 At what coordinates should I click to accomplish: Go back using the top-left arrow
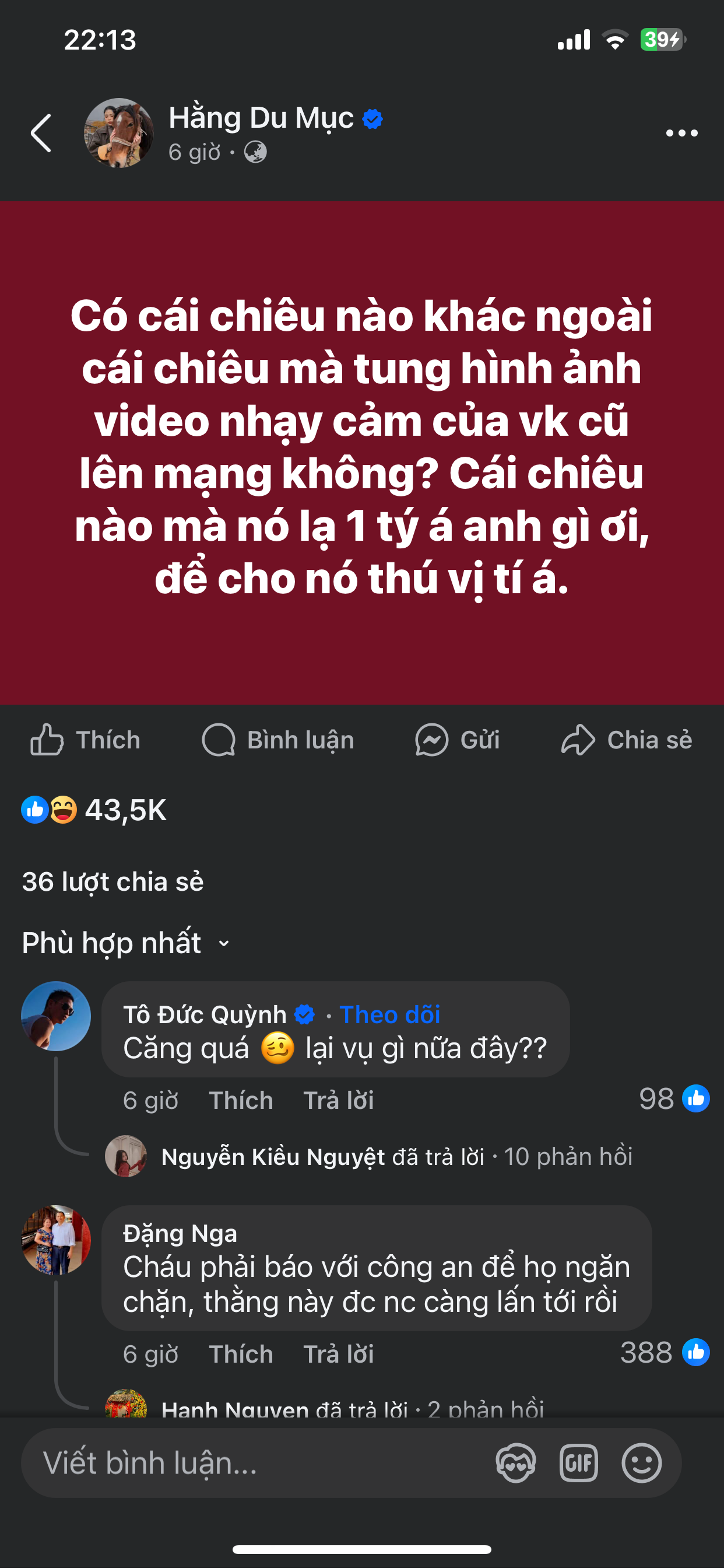point(41,132)
